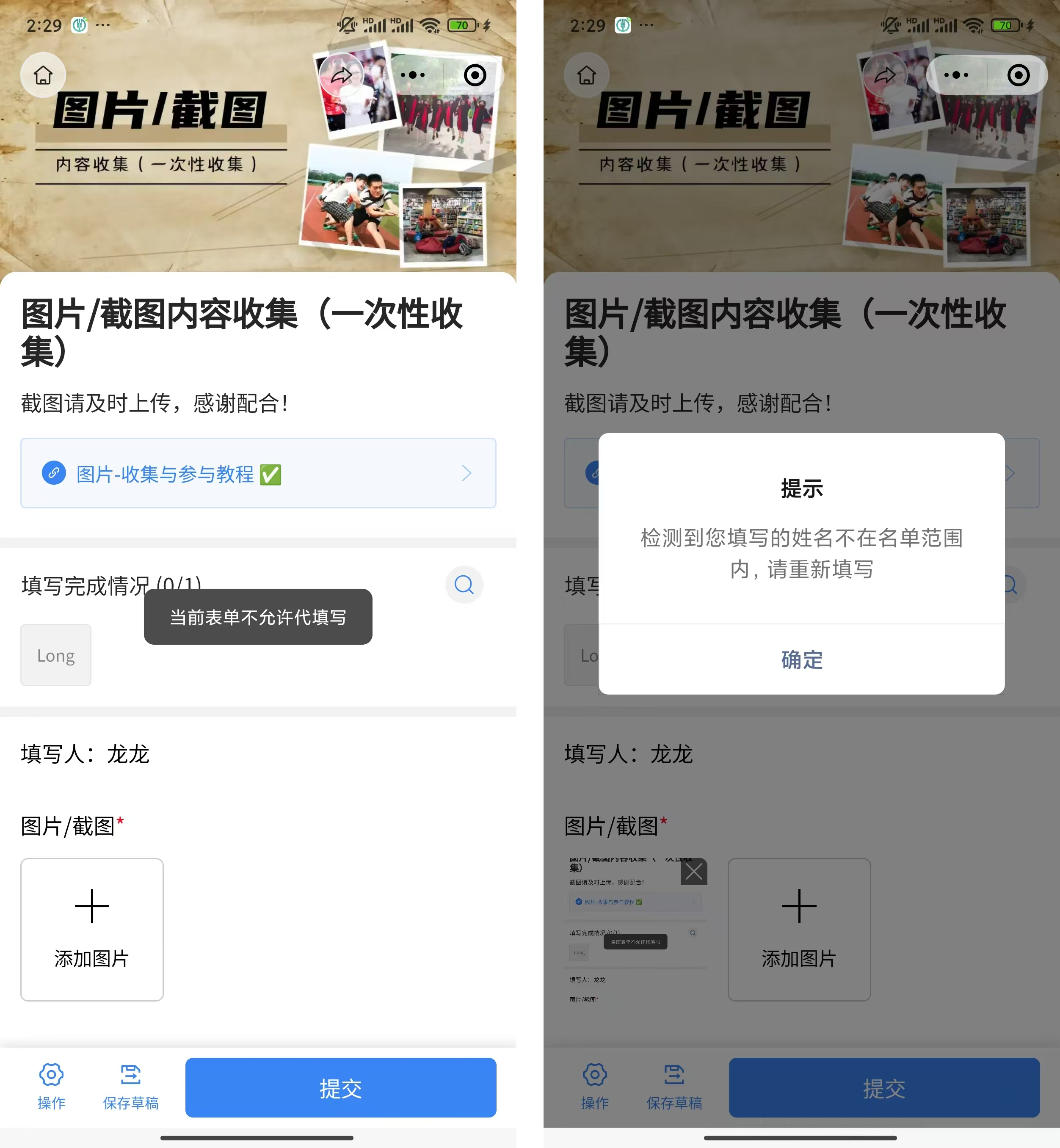This screenshot has width=1060, height=1148.
Task: Go home via house icon on undimmed screen
Action: point(43,75)
